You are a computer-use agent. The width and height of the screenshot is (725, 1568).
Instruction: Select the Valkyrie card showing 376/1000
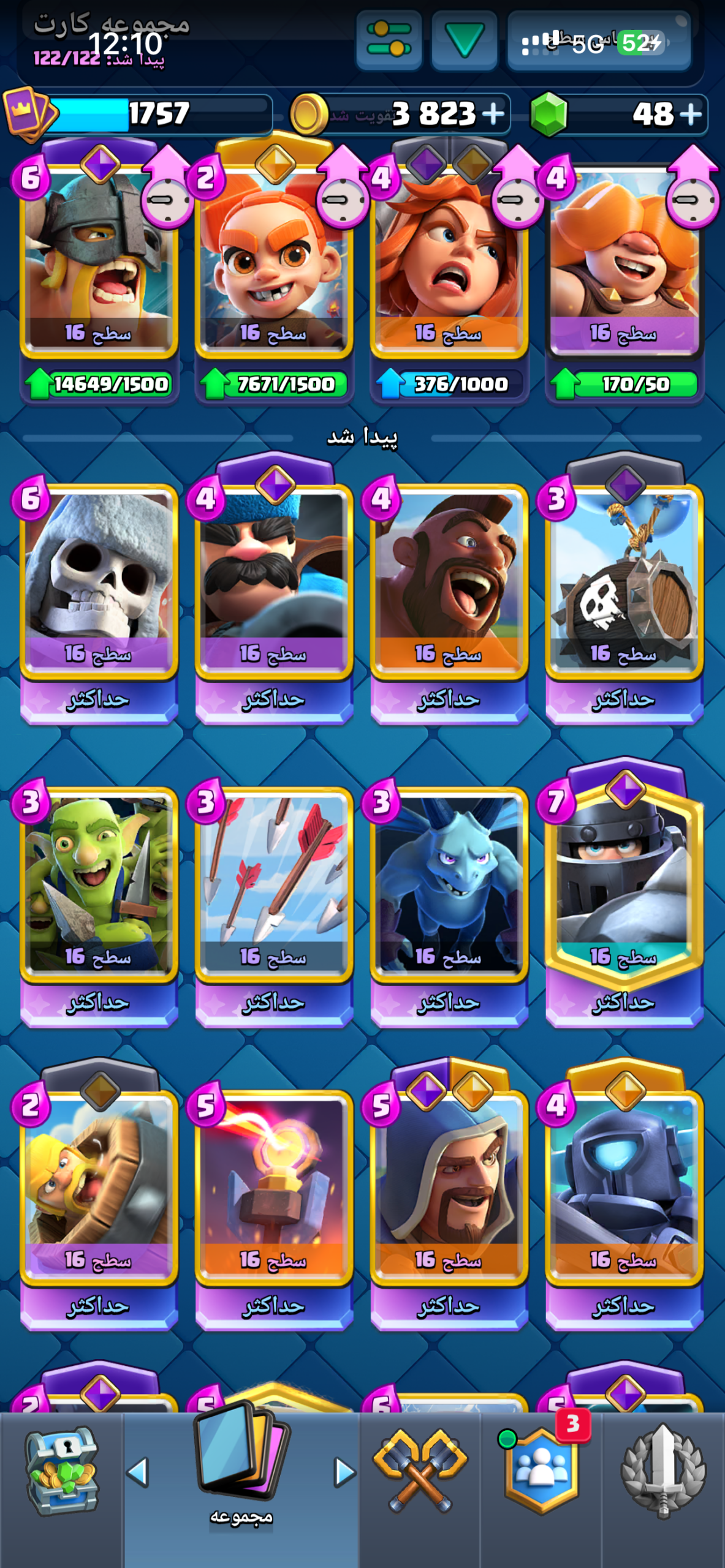449,269
